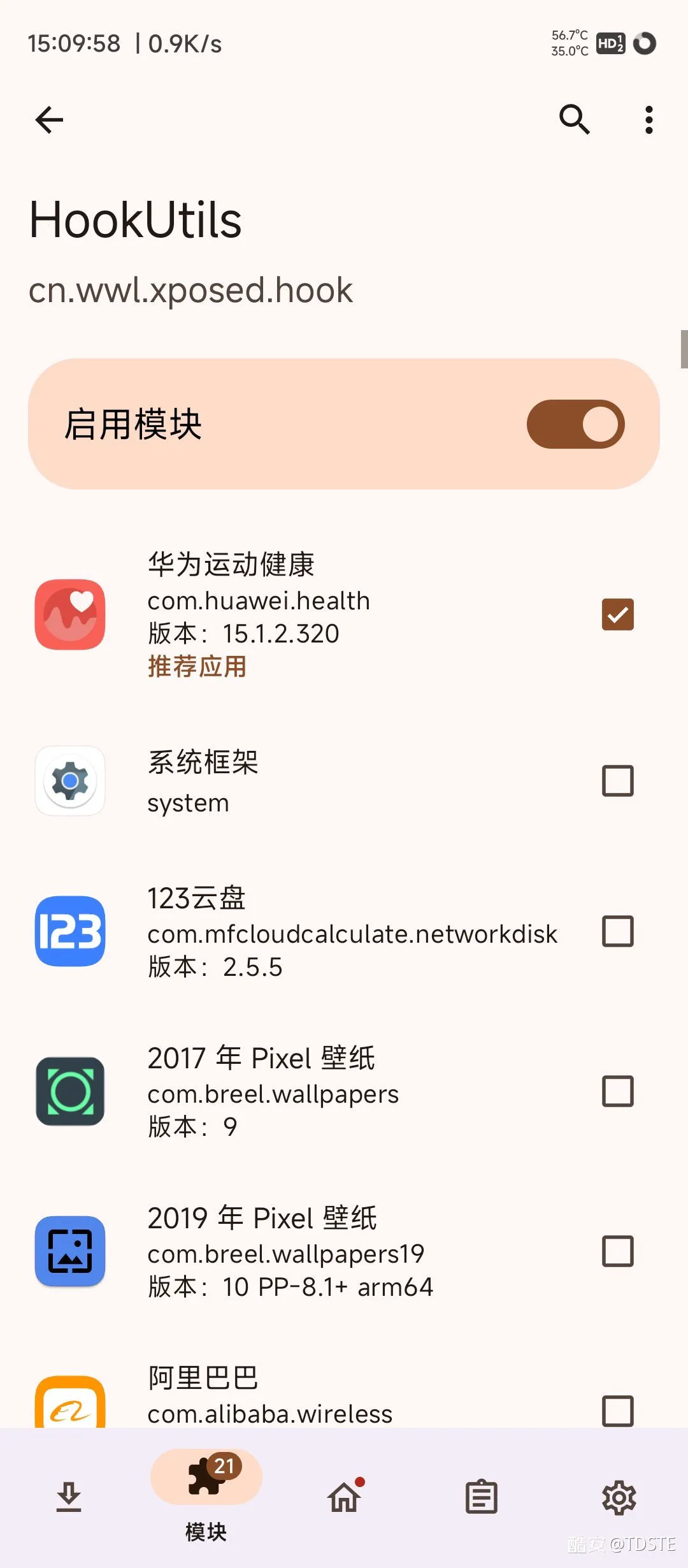Image resolution: width=688 pixels, height=1568 pixels.
Task: Disable the 启用模块 switch
Action: [x=574, y=423]
